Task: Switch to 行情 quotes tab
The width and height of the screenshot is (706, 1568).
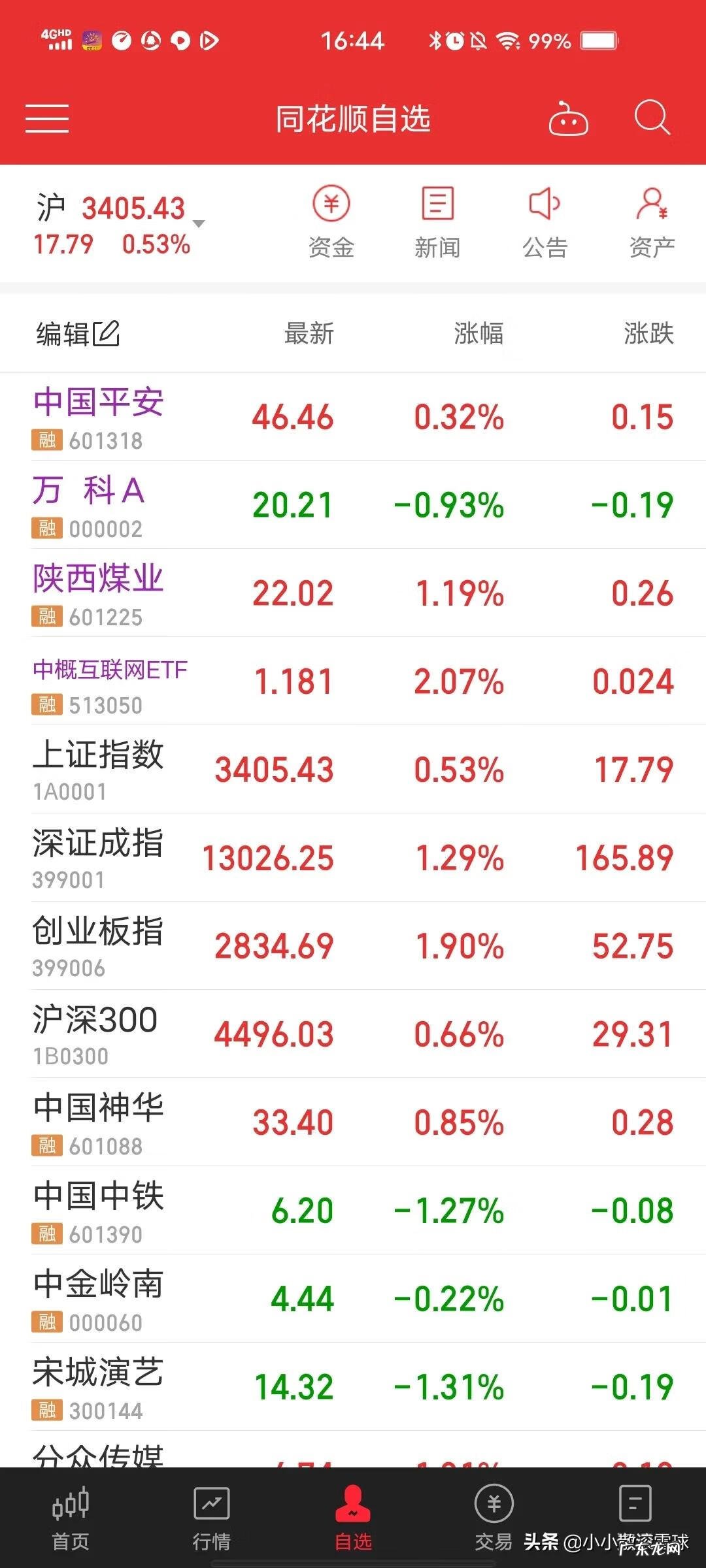Action: pos(213,1503)
